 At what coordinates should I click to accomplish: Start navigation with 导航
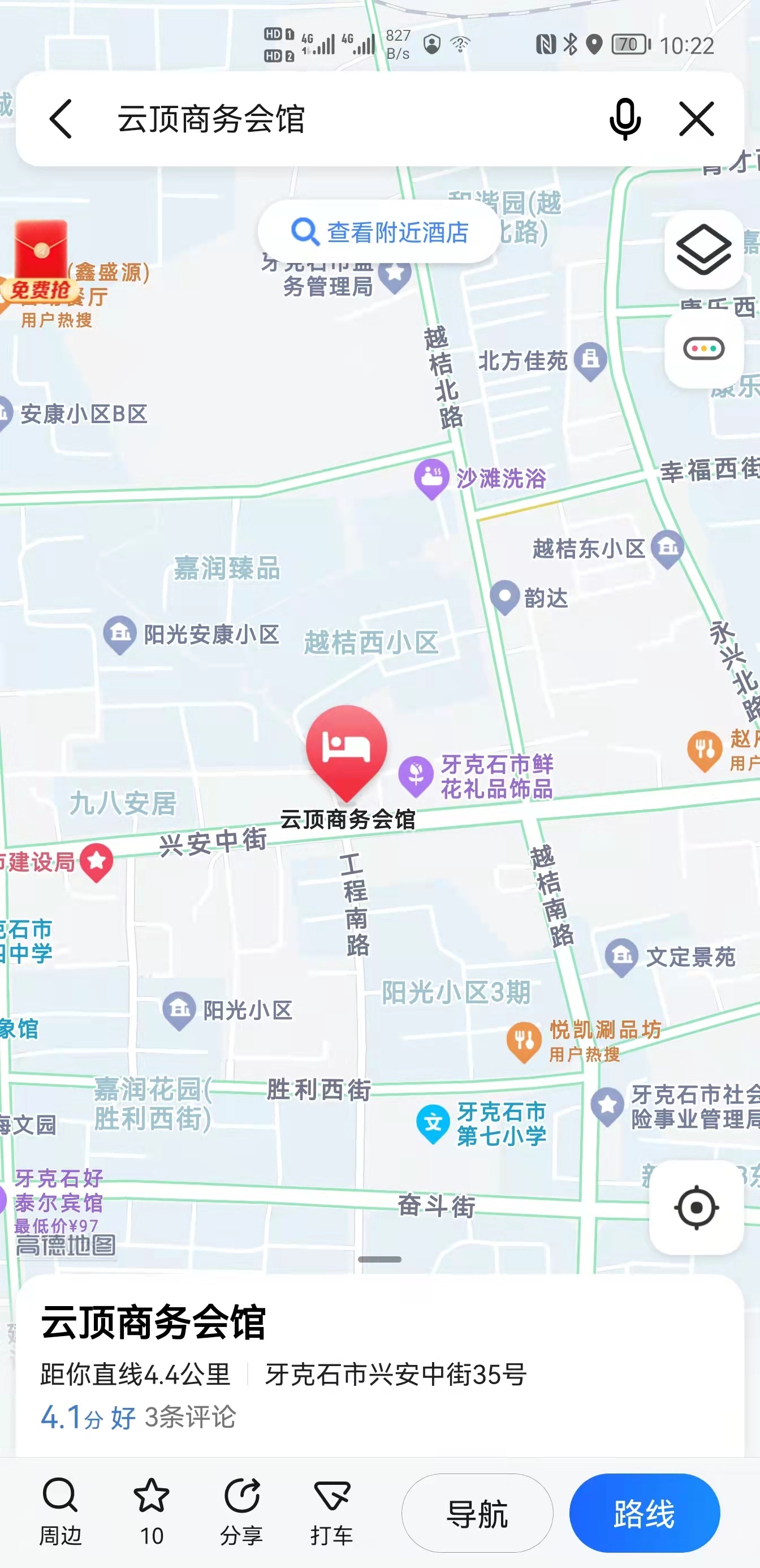[477, 1513]
